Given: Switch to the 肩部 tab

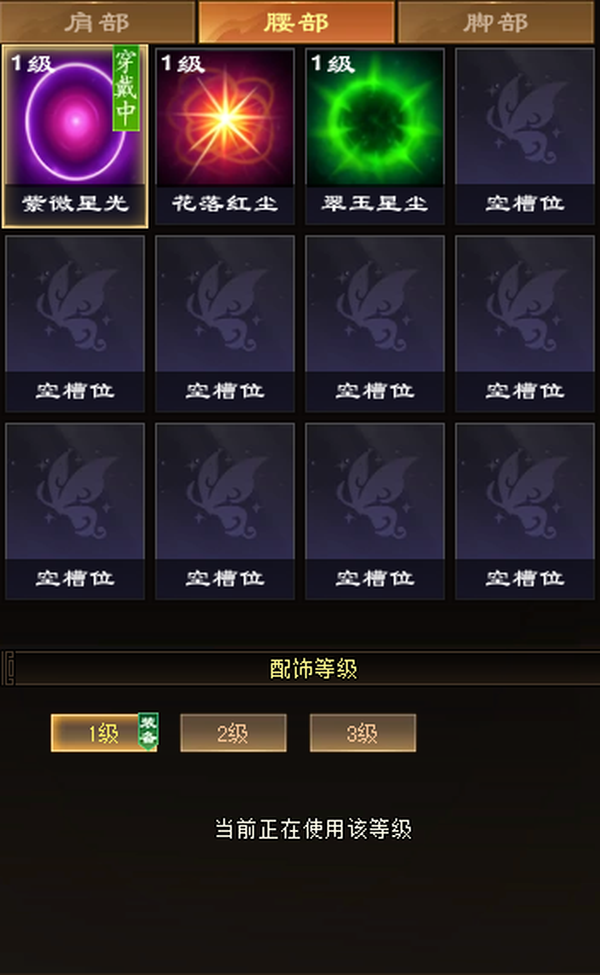Looking at the screenshot, I should [x=98, y=22].
